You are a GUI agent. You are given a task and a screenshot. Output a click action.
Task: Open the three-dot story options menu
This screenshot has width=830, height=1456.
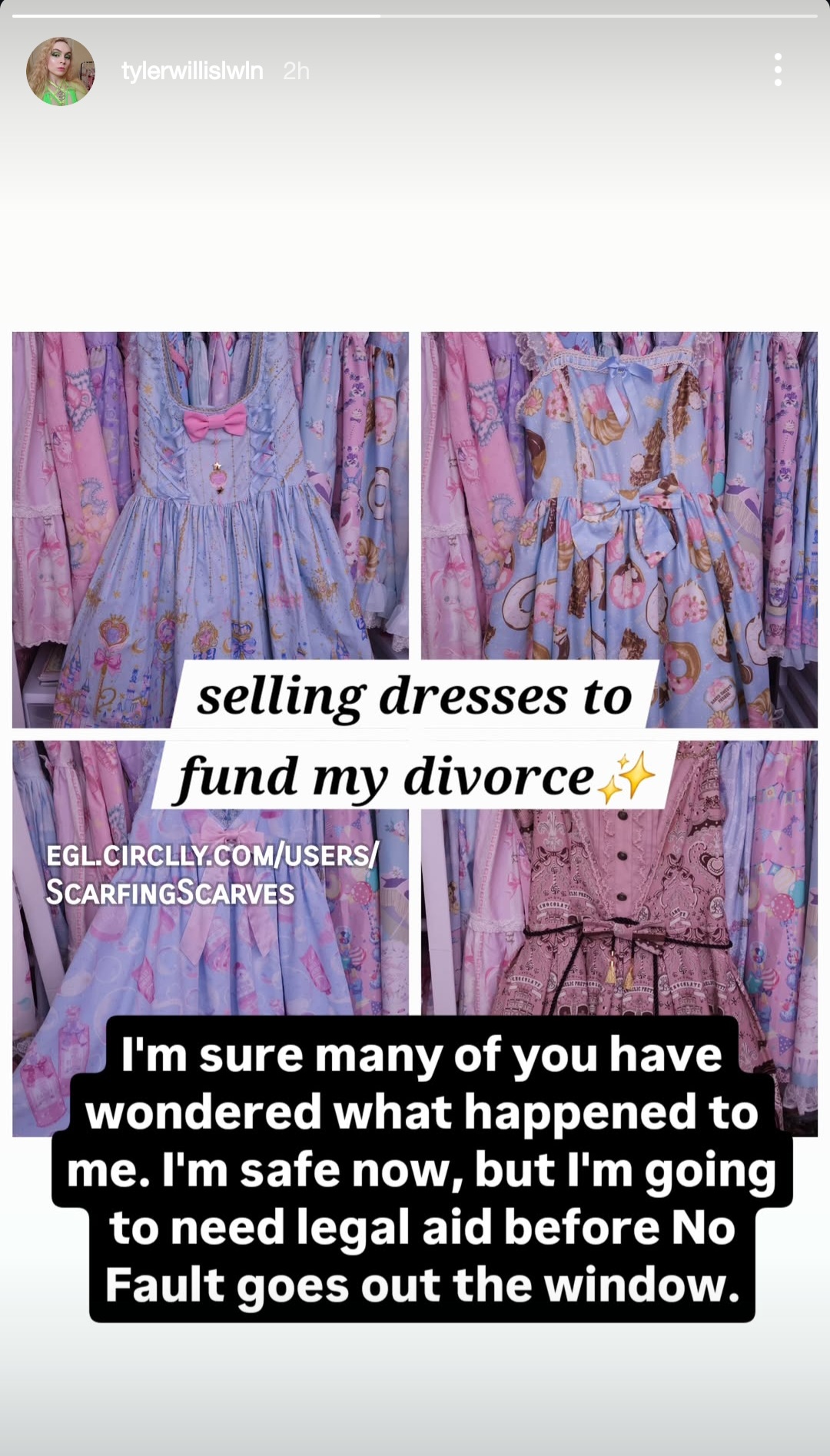click(778, 70)
